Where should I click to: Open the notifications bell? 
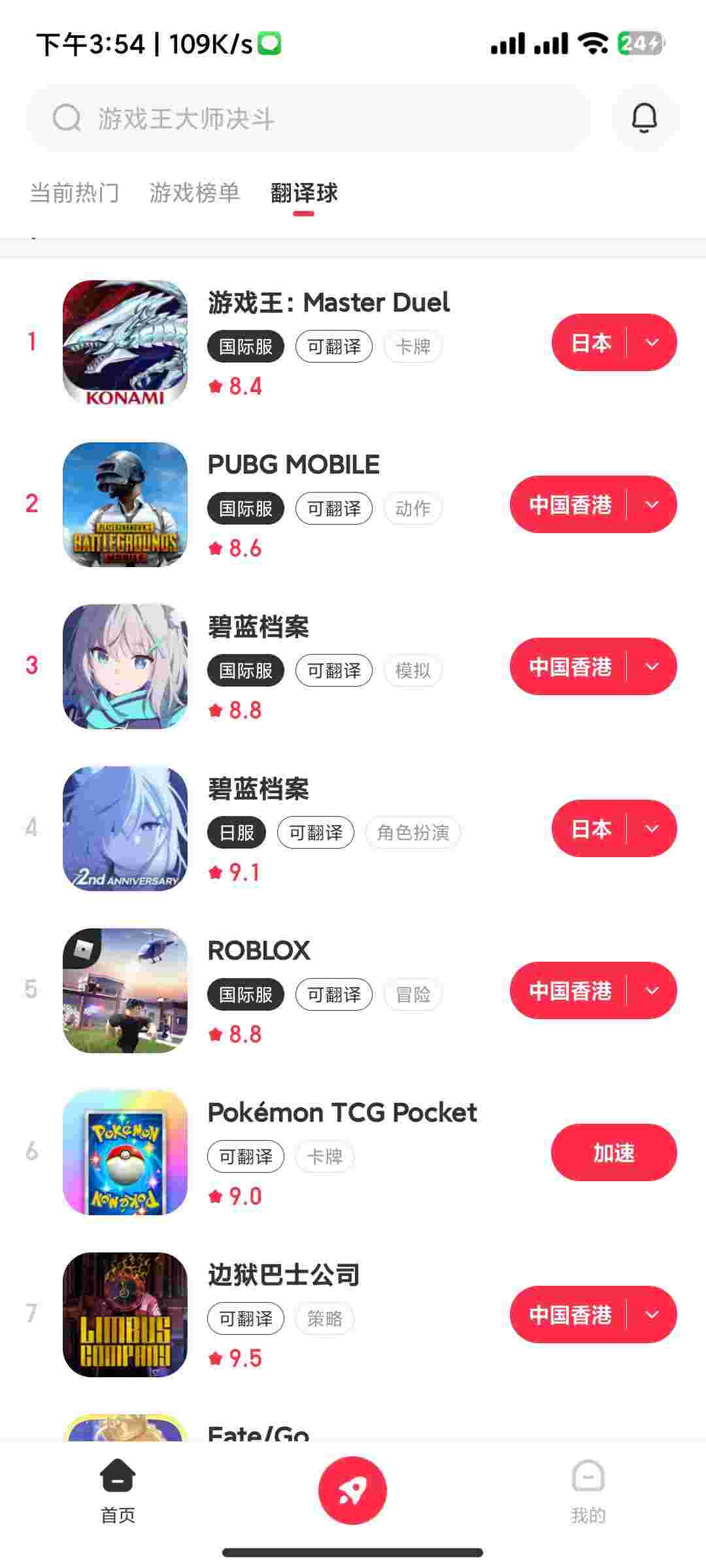tap(644, 118)
